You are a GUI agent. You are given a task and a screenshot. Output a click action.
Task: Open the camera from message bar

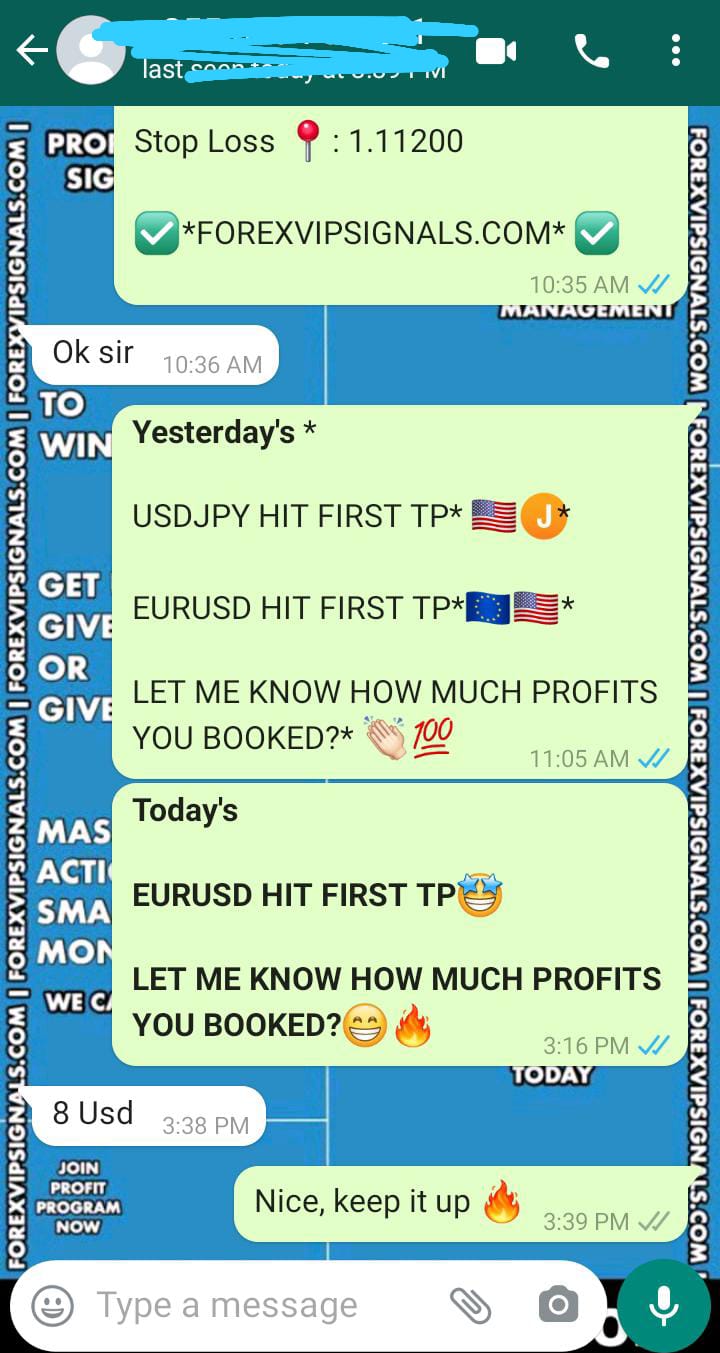coord(558,1305)
